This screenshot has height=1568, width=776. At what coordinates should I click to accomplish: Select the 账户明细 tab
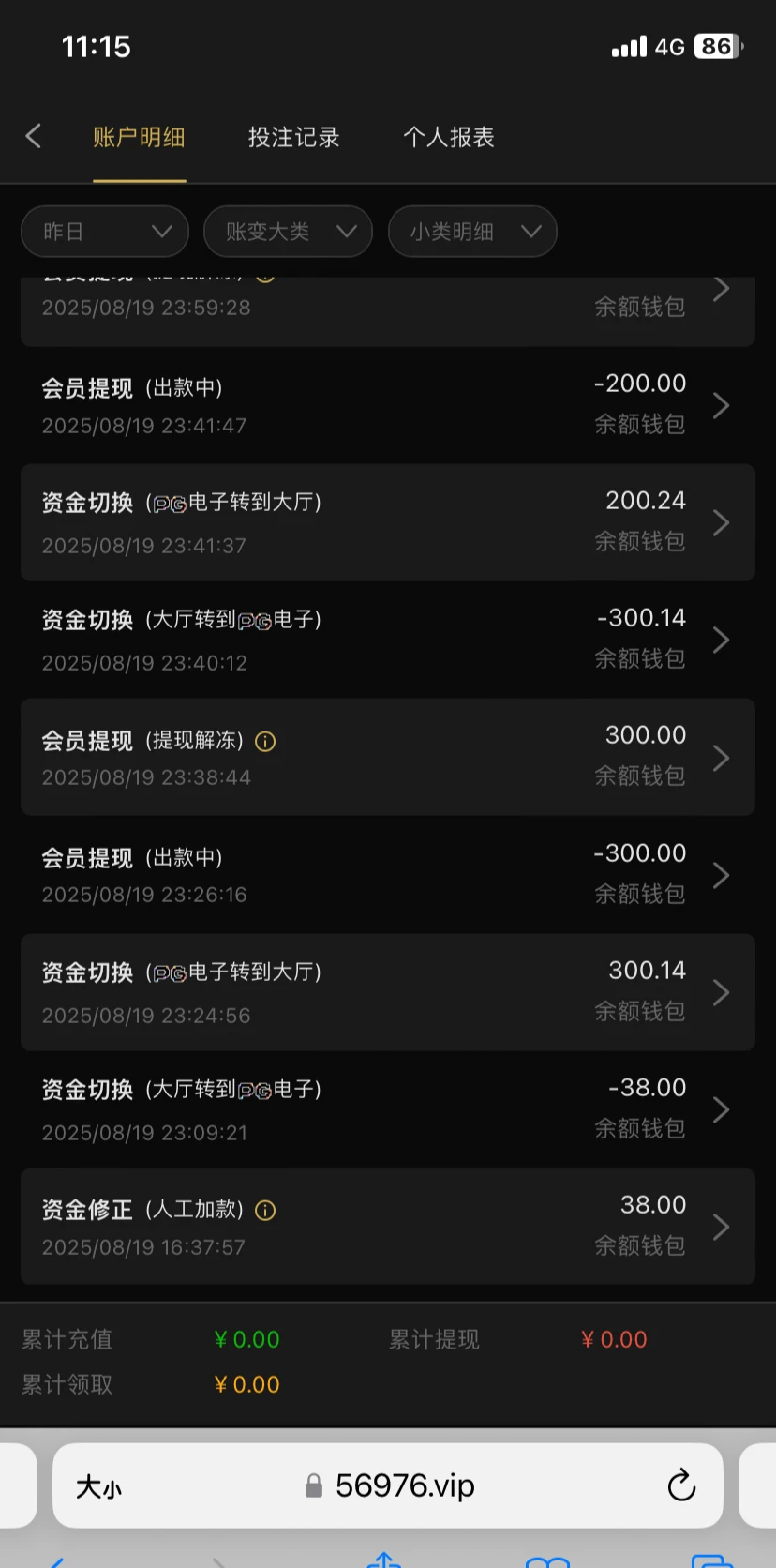tap(139, 138)
